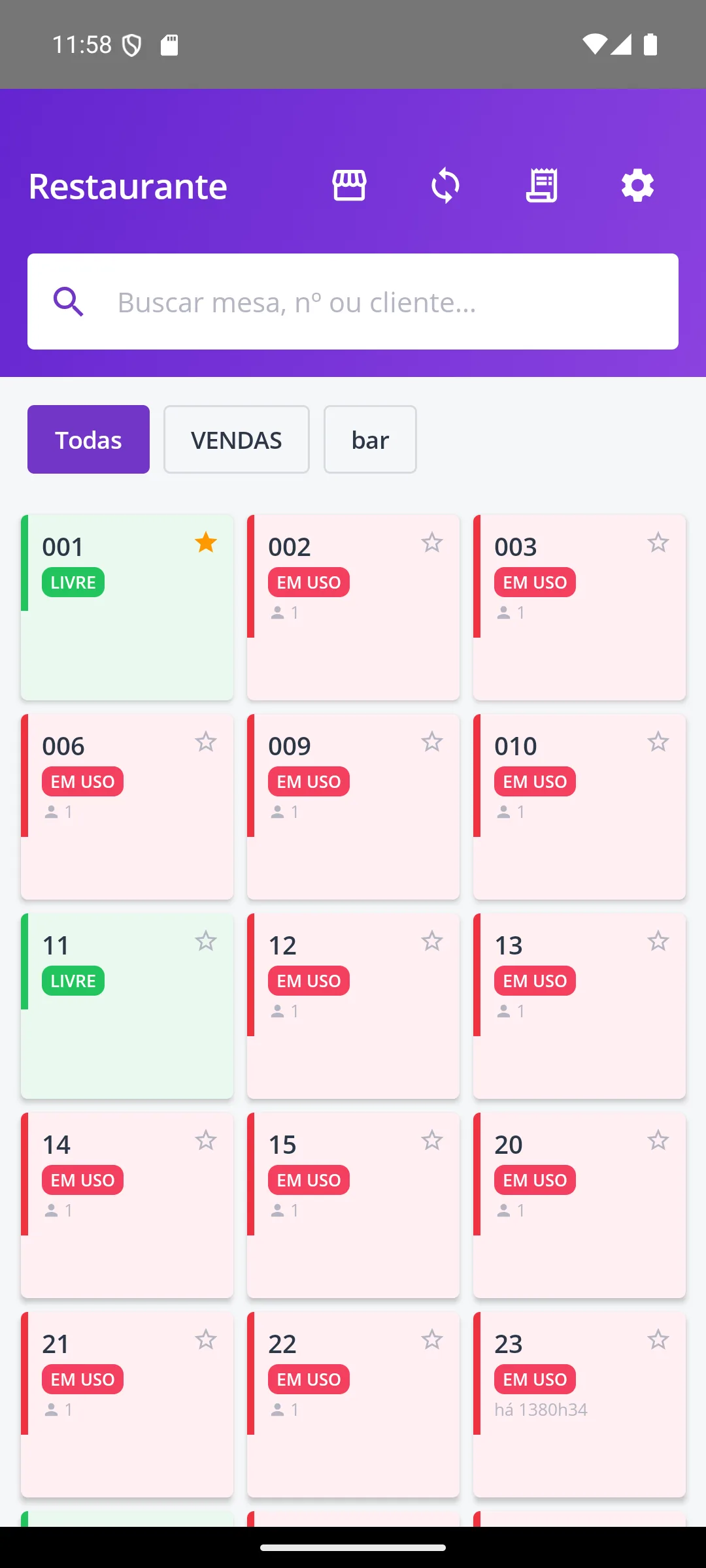Open table 23 card
The width and height of the screenshot is (706, 1568).
click(x=579, y=1405)
